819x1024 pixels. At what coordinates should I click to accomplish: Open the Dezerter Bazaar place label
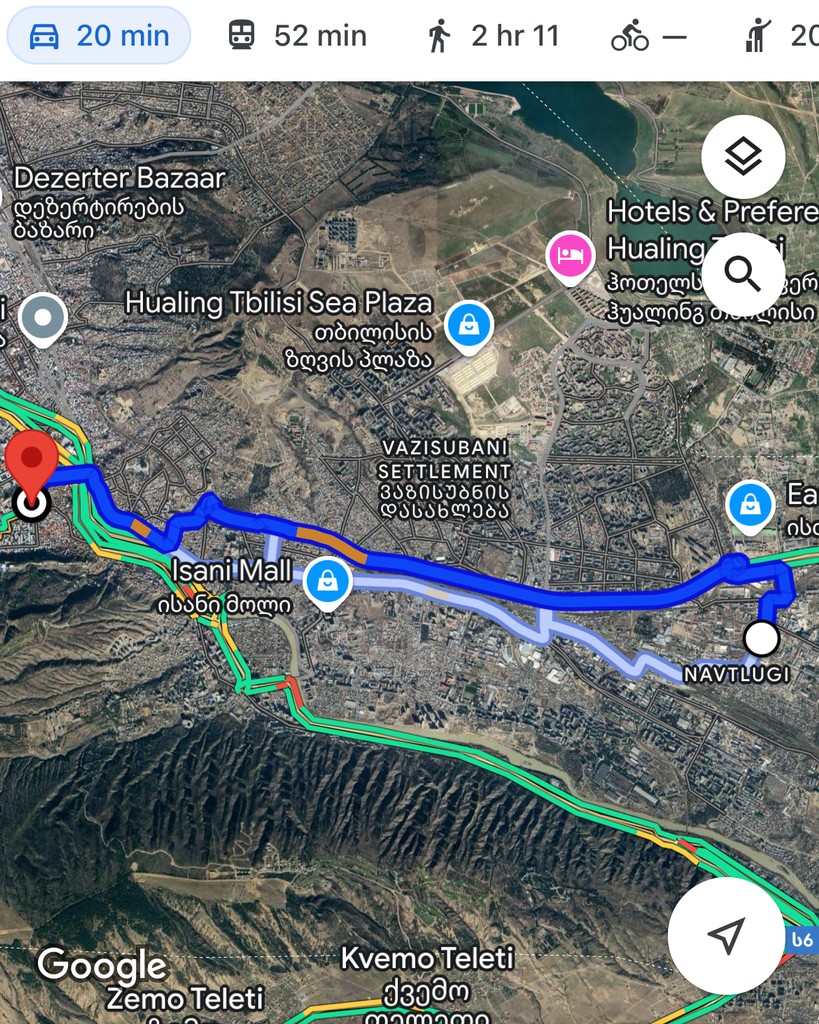point(119,180)
